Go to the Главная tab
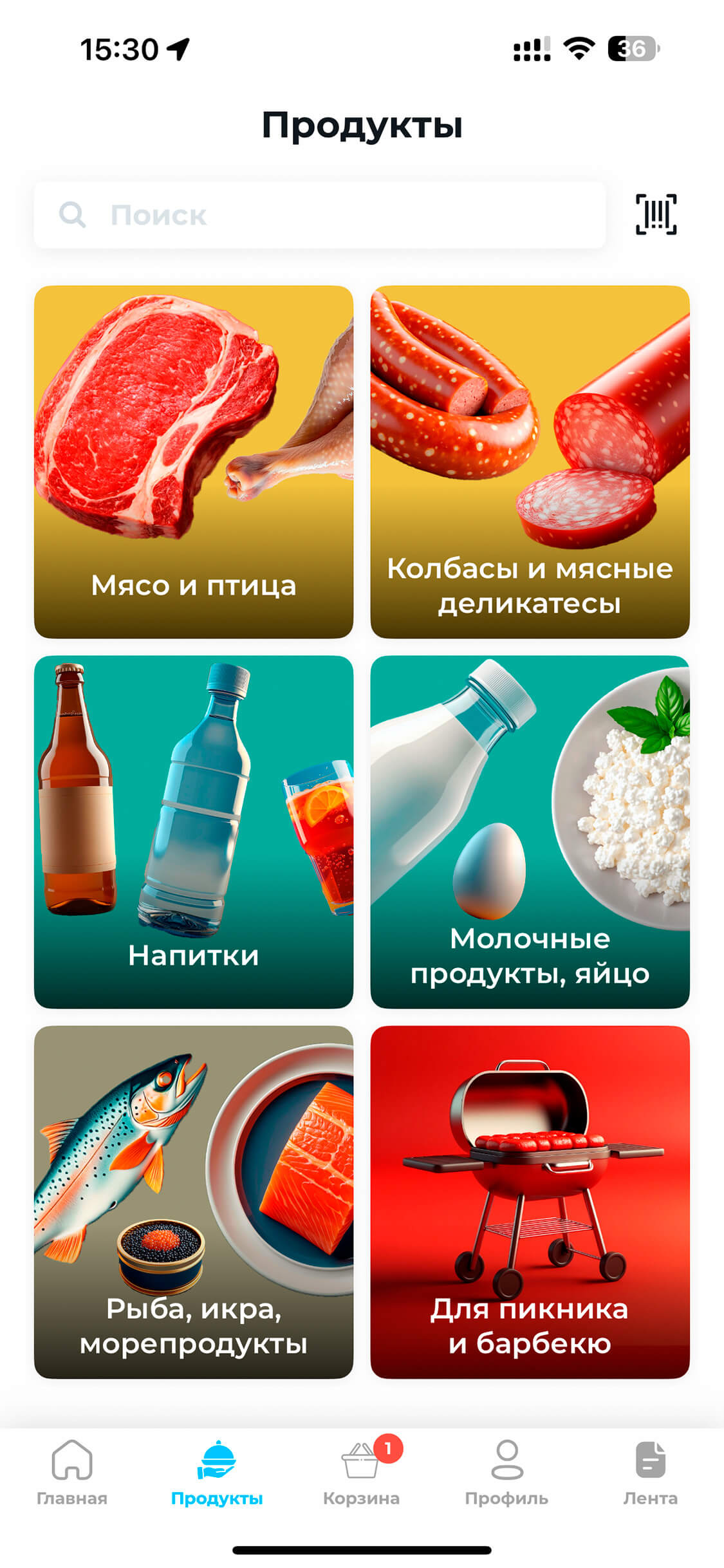Viewport: 724px width, 1568px height. pyautogui.click(x=72, y=1473)
